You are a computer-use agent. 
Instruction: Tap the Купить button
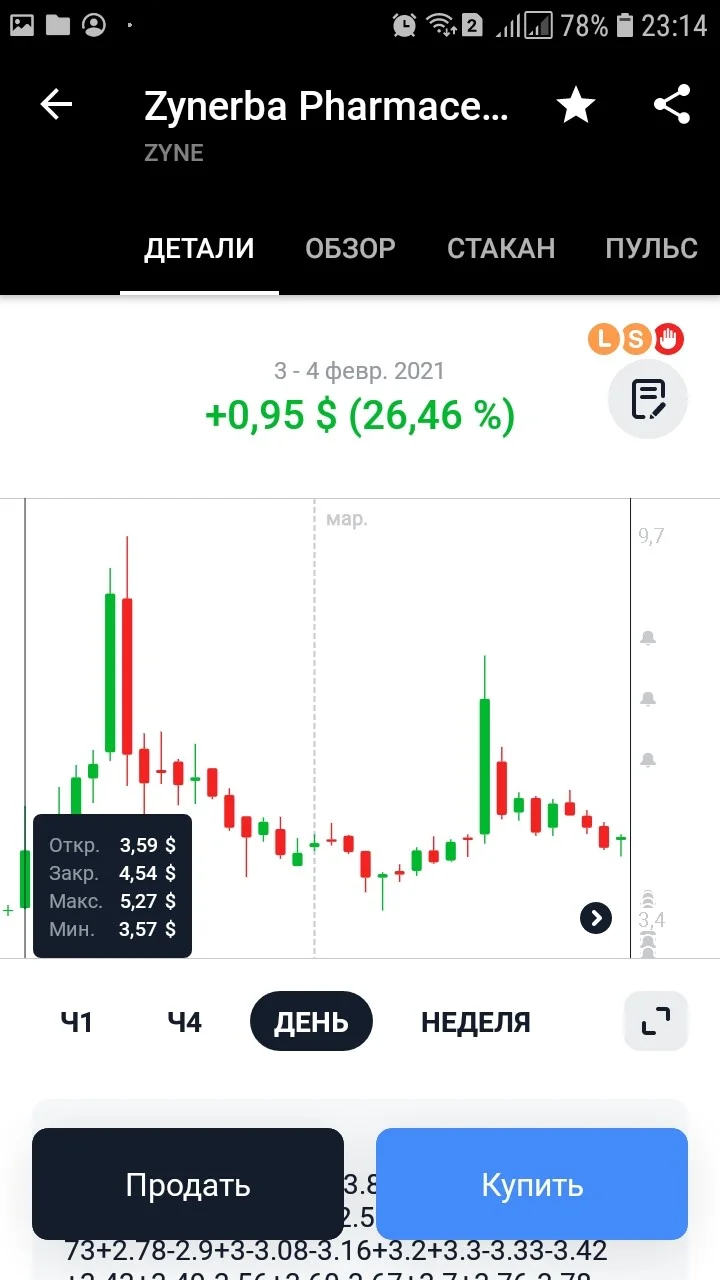click(532, 1184)
